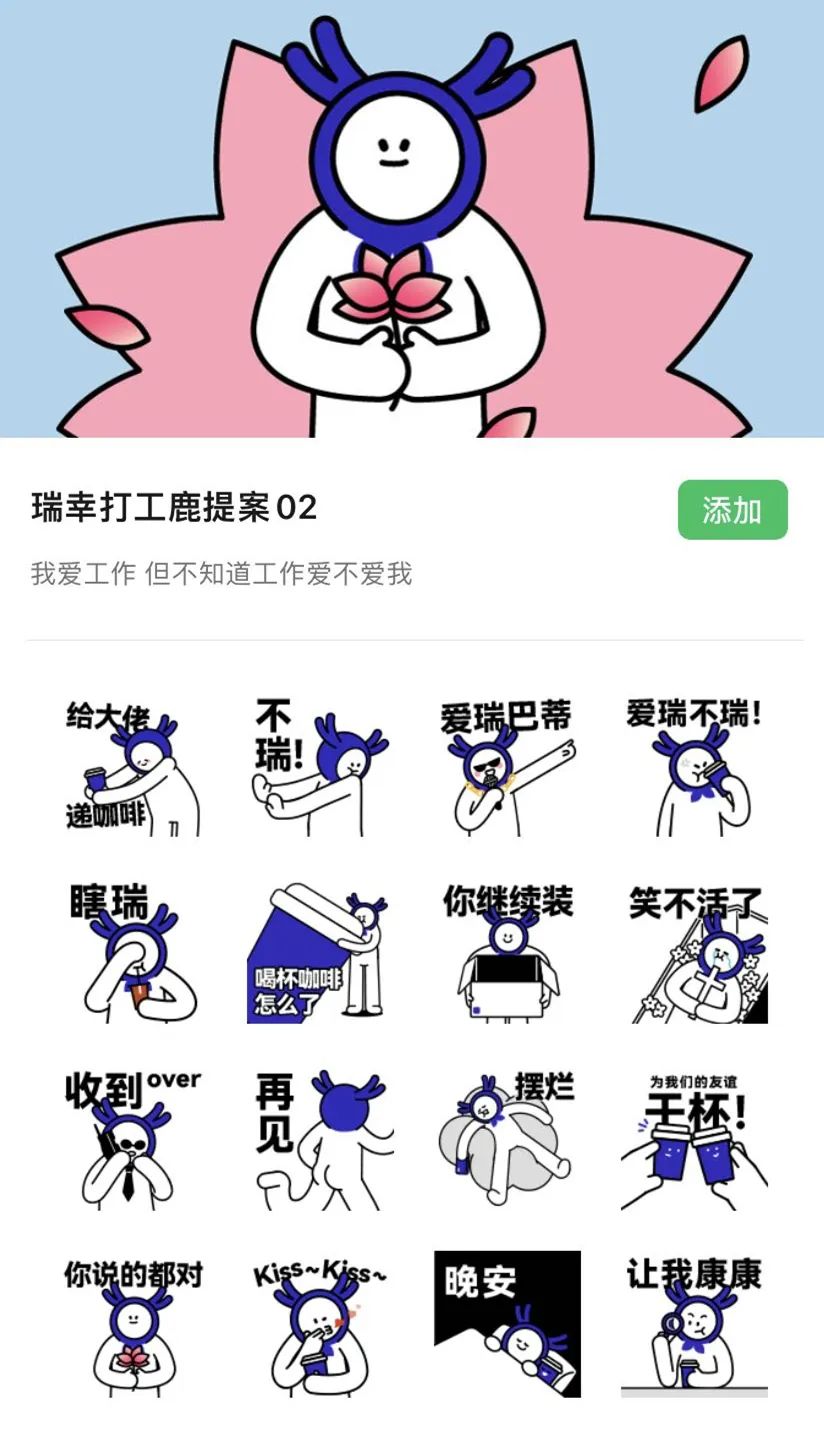Open the 再见 sticker
824x1434 pixels.
pyautogui.click(x=320, y=1138)
